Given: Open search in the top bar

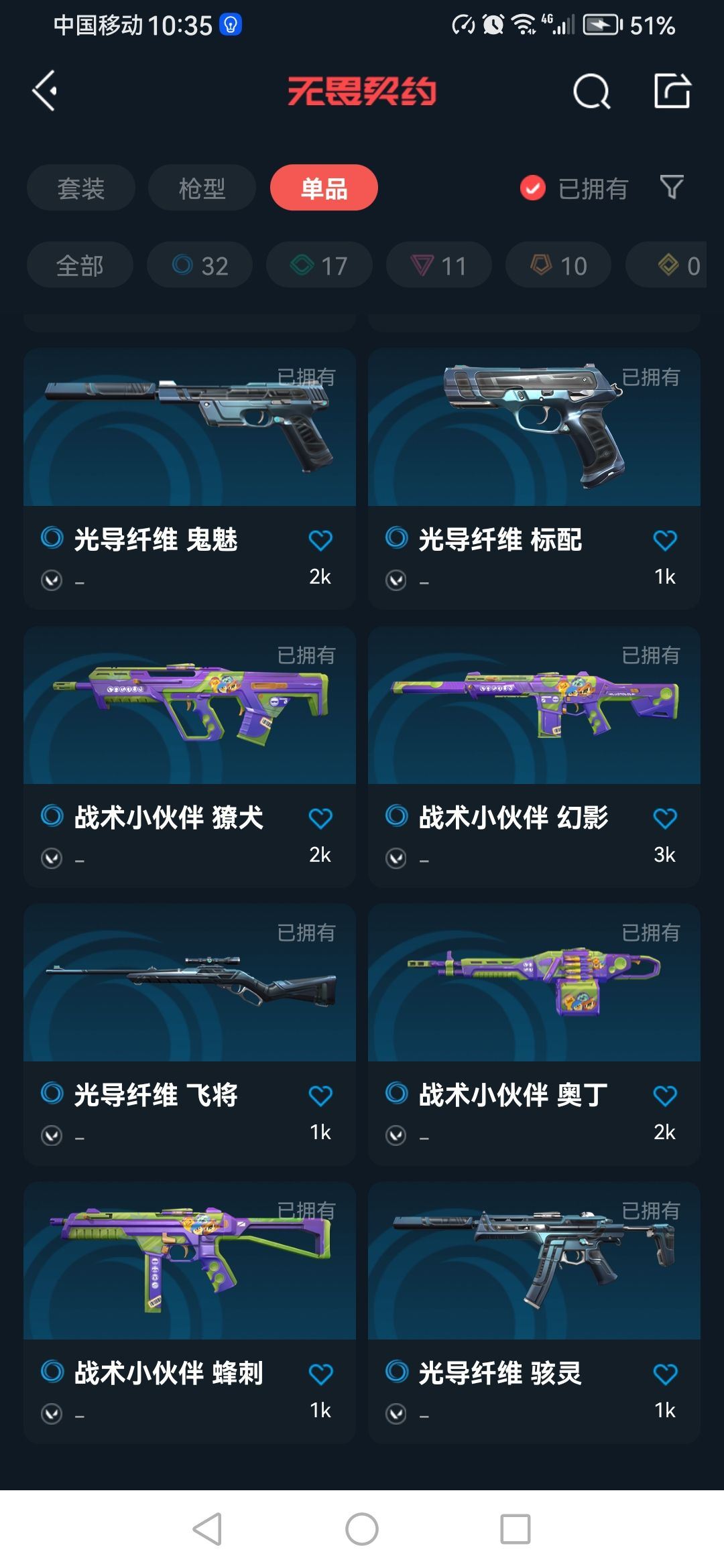Looking at the screenshot, I should [x=591, y=91].
